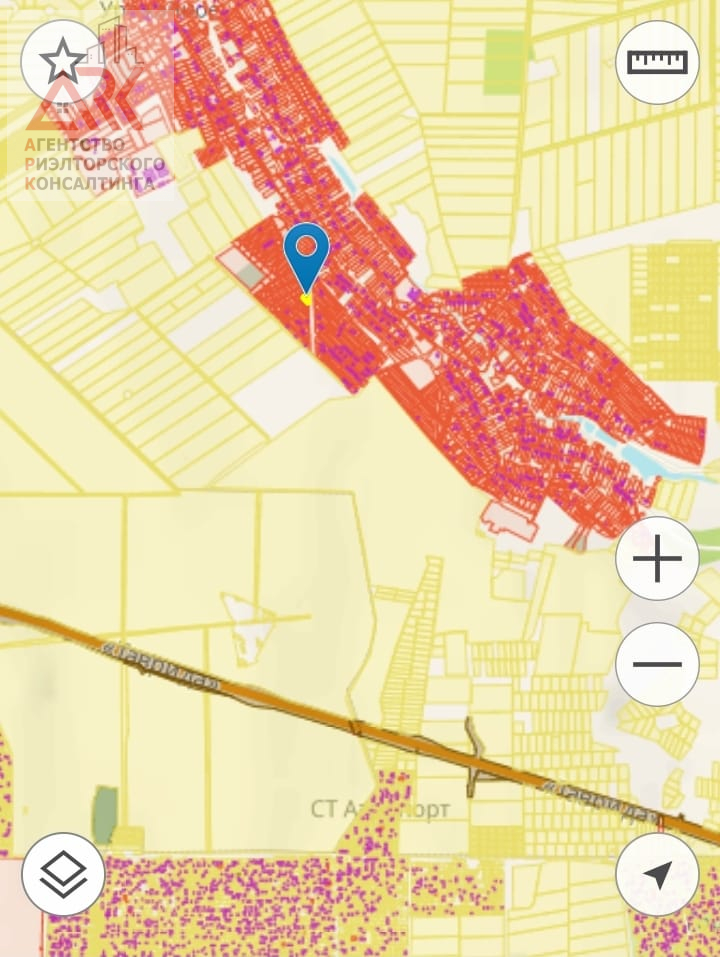Open the map layers selector
720x957 pixels.
tap(63, 874)
